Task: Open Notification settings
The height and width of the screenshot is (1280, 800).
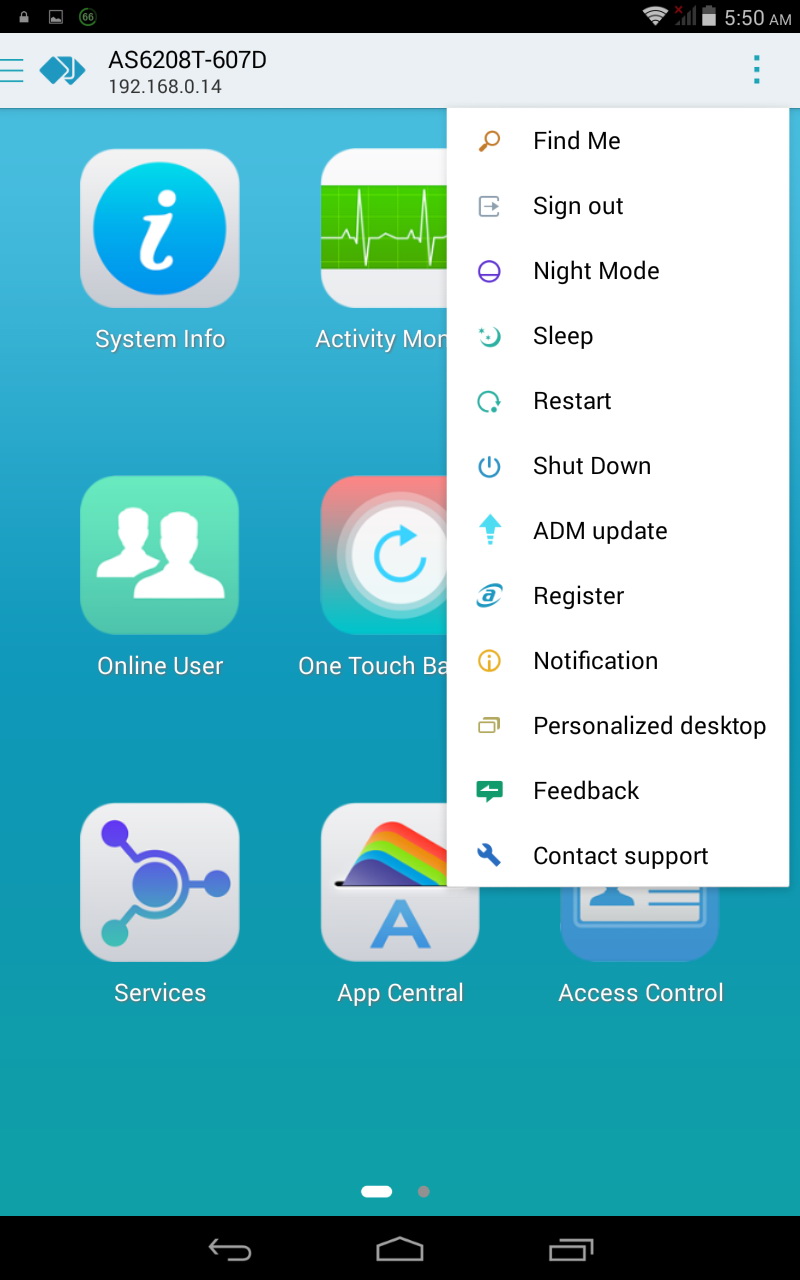Action: 618,661
